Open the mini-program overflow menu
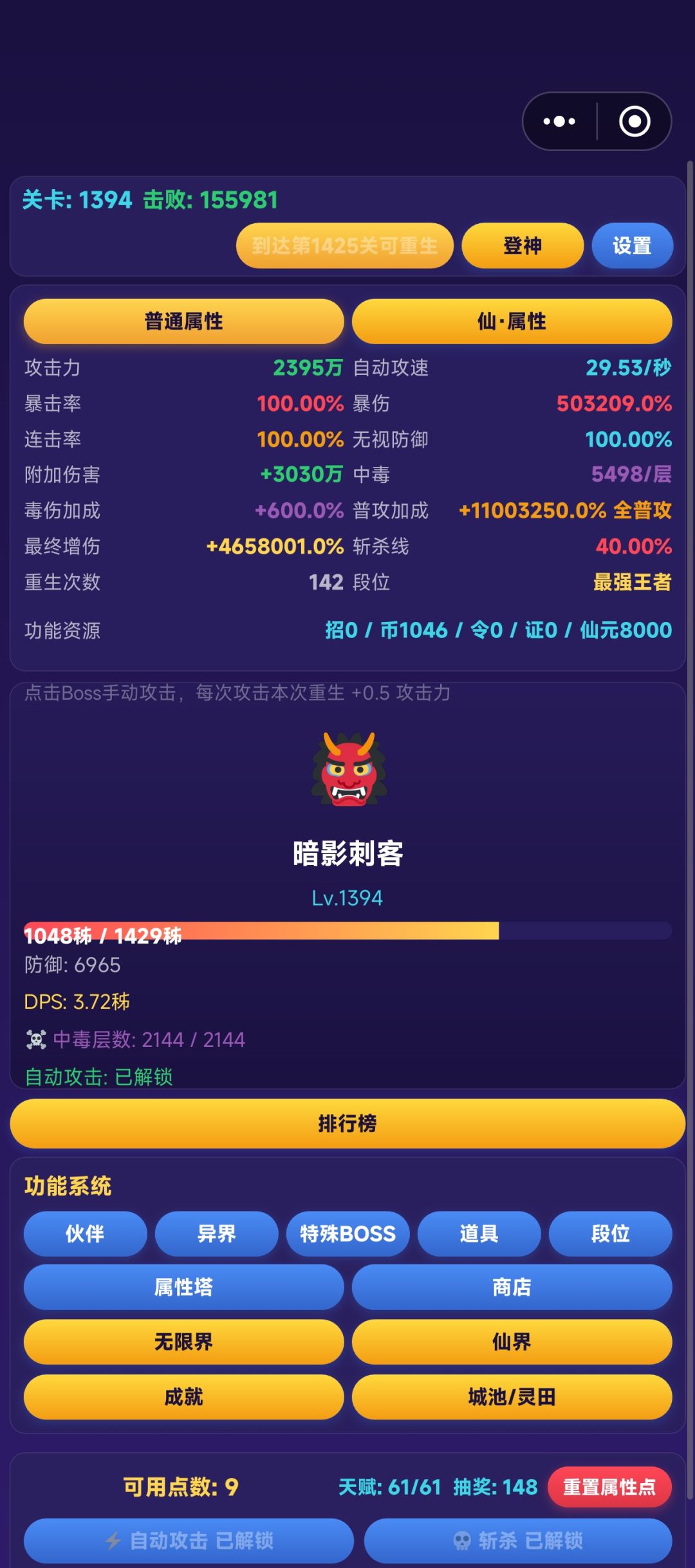The height and width of the screenshot is (1568, 695). click(559, 122)
